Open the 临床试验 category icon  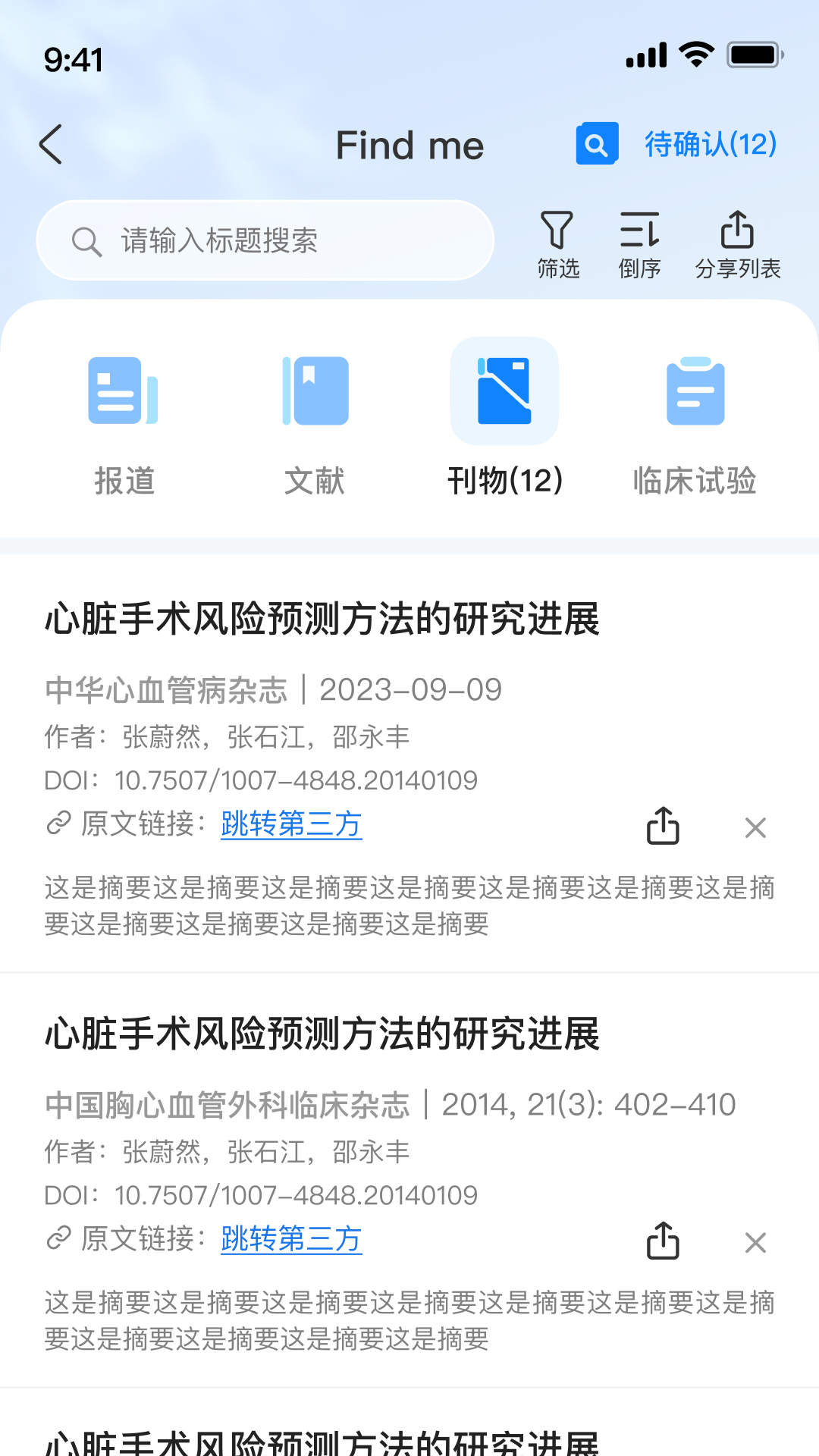click(x=694, y=391)
